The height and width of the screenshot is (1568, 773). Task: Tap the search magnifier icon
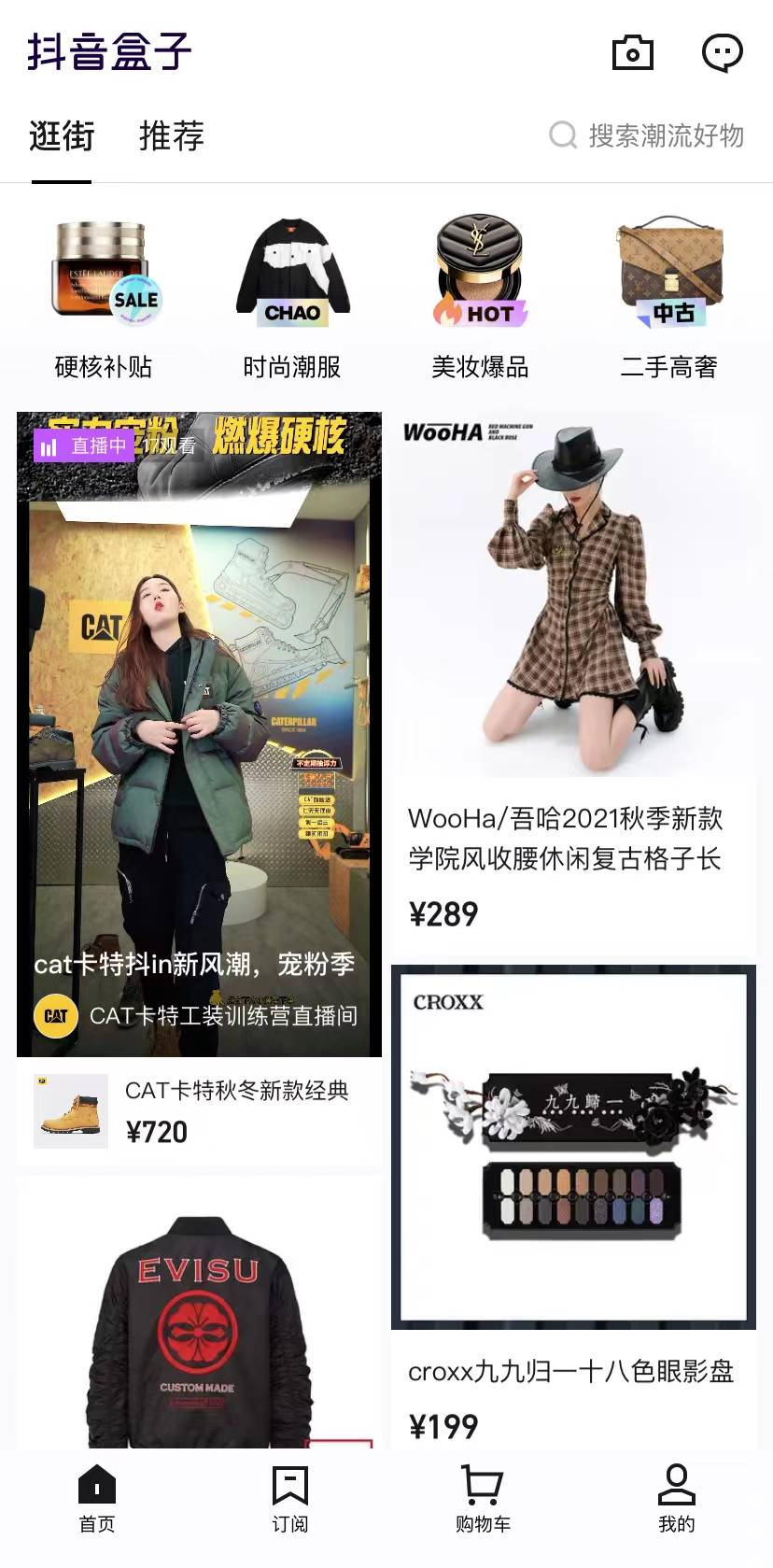[x=562, y=136]
